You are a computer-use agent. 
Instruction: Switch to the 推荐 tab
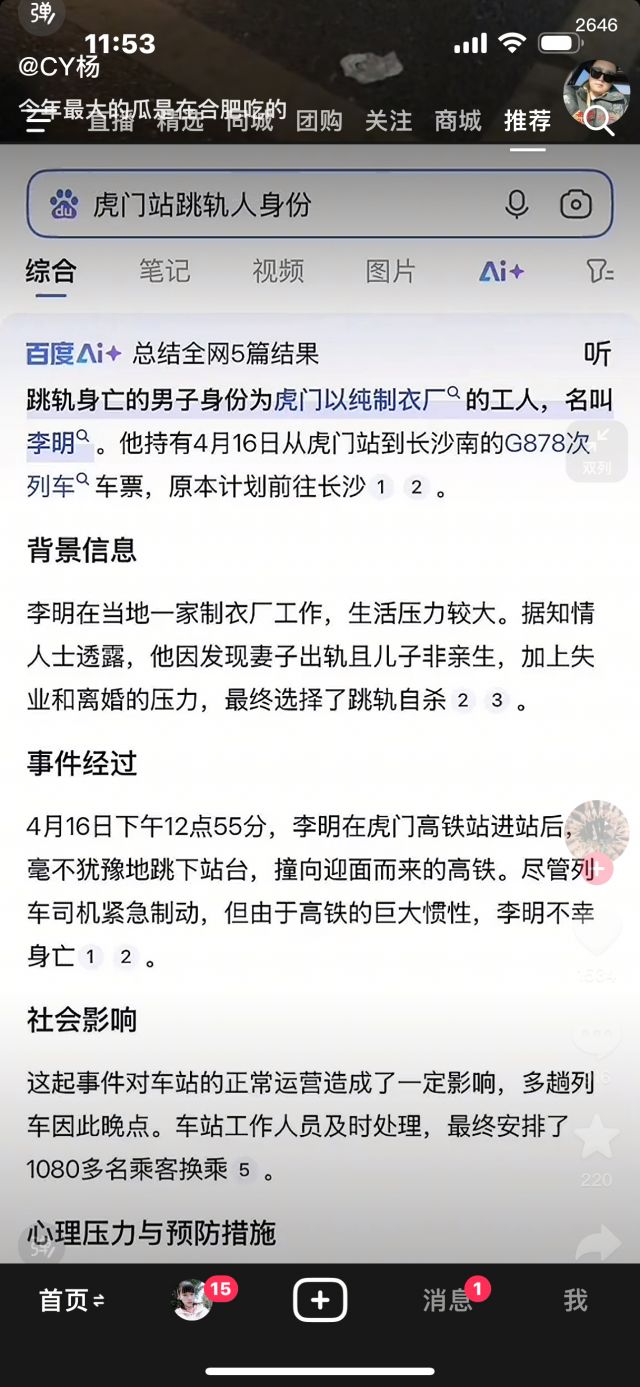(x=527, y=121)
